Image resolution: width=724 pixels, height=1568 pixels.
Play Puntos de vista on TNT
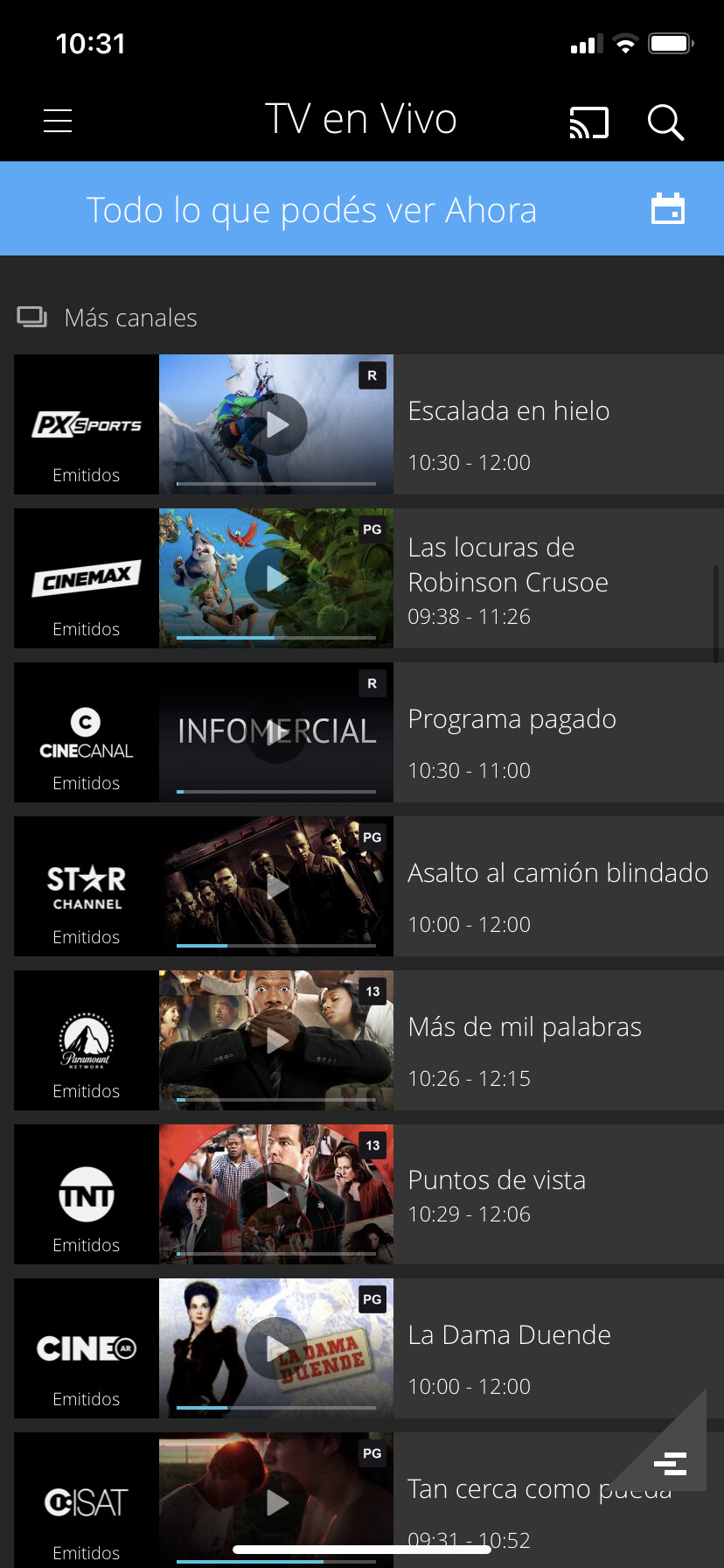click(x=276, y=1194)
